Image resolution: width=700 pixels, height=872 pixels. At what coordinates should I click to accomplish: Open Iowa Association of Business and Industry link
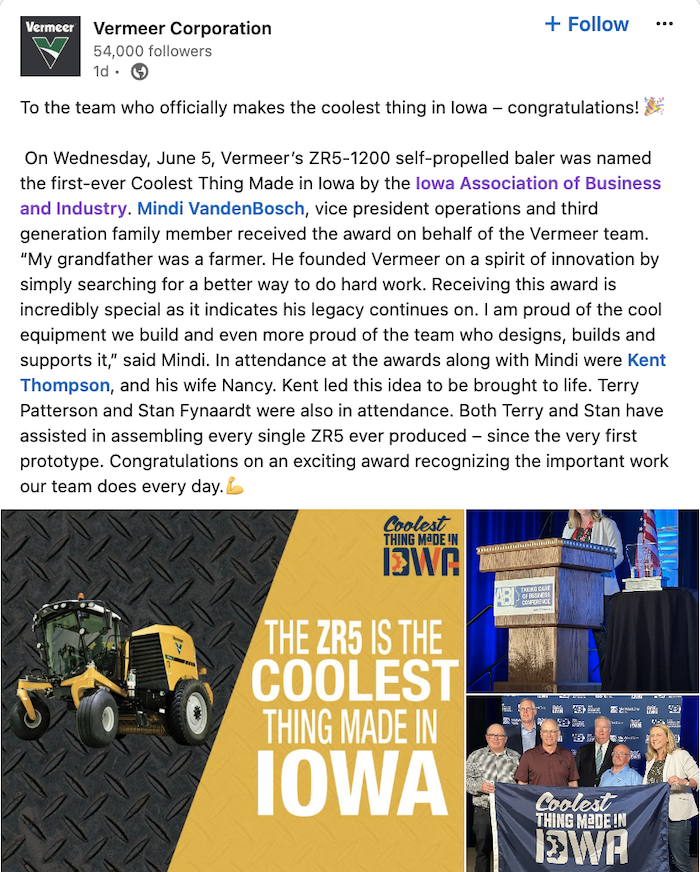537,183
